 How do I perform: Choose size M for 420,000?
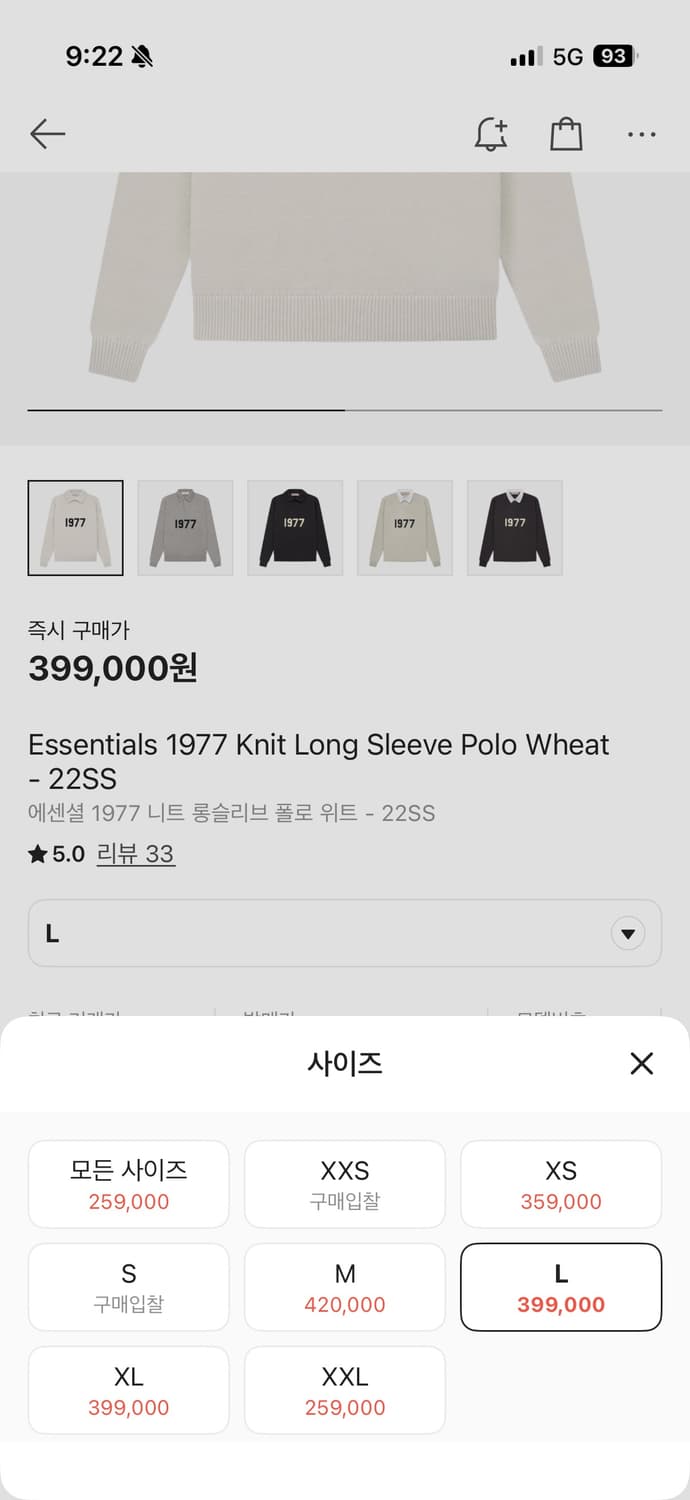click(x=345, y=1287)
